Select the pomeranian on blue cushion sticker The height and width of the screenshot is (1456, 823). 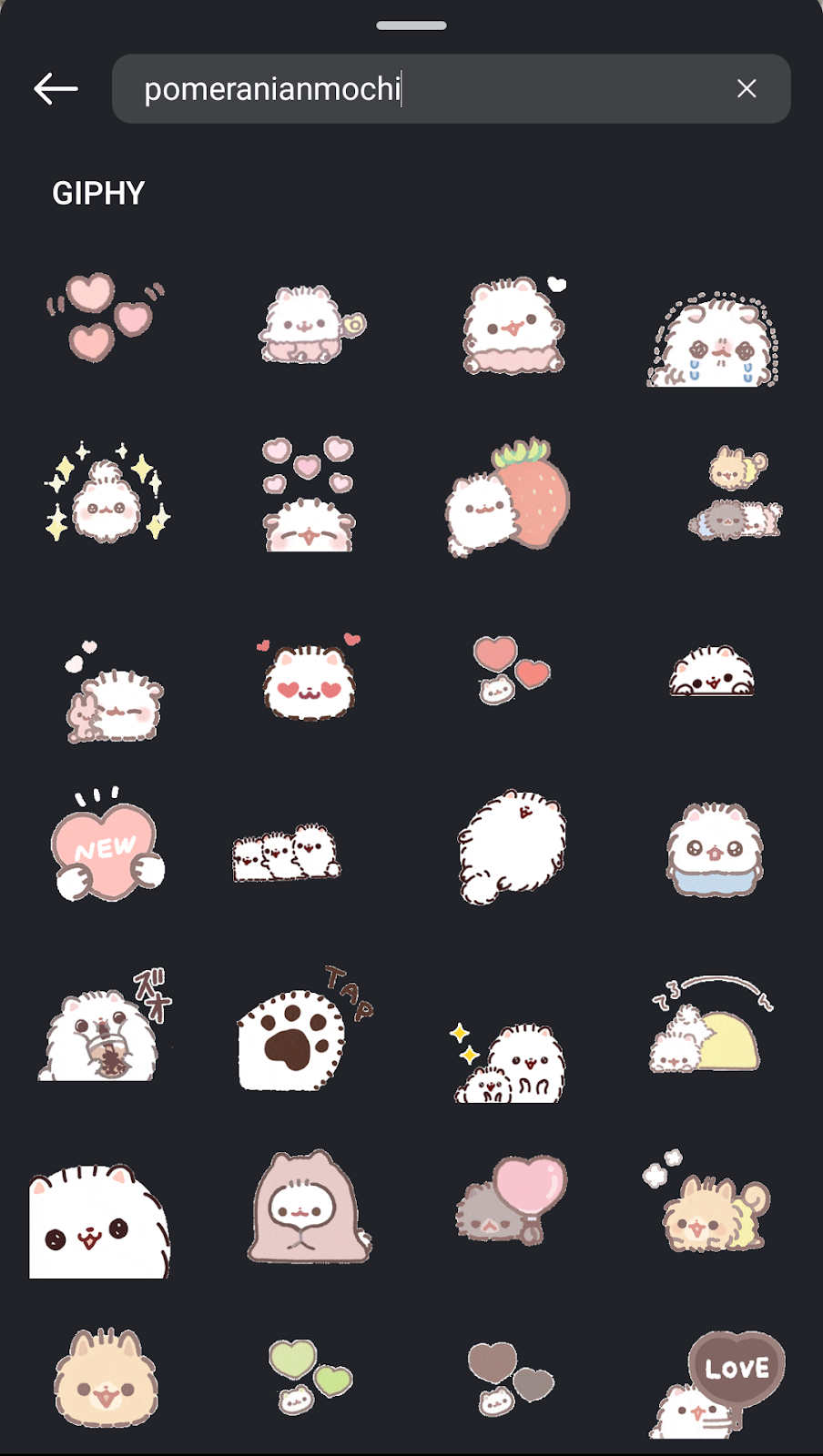[x=715, y=851]
